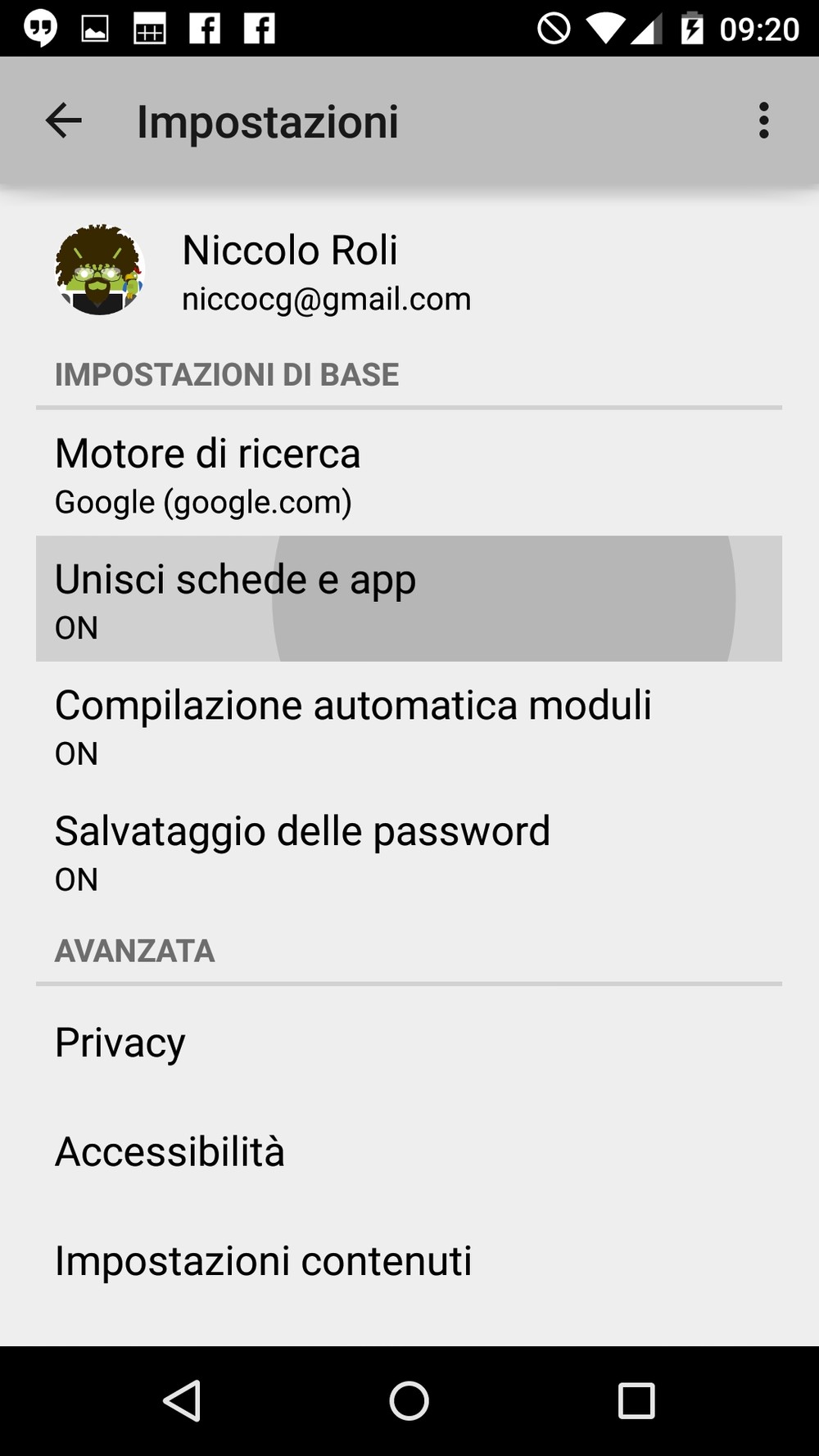This screenshot has height=1456, width=819.
Task: Open Unisci schede e app
Action: (x=409, y=599)
